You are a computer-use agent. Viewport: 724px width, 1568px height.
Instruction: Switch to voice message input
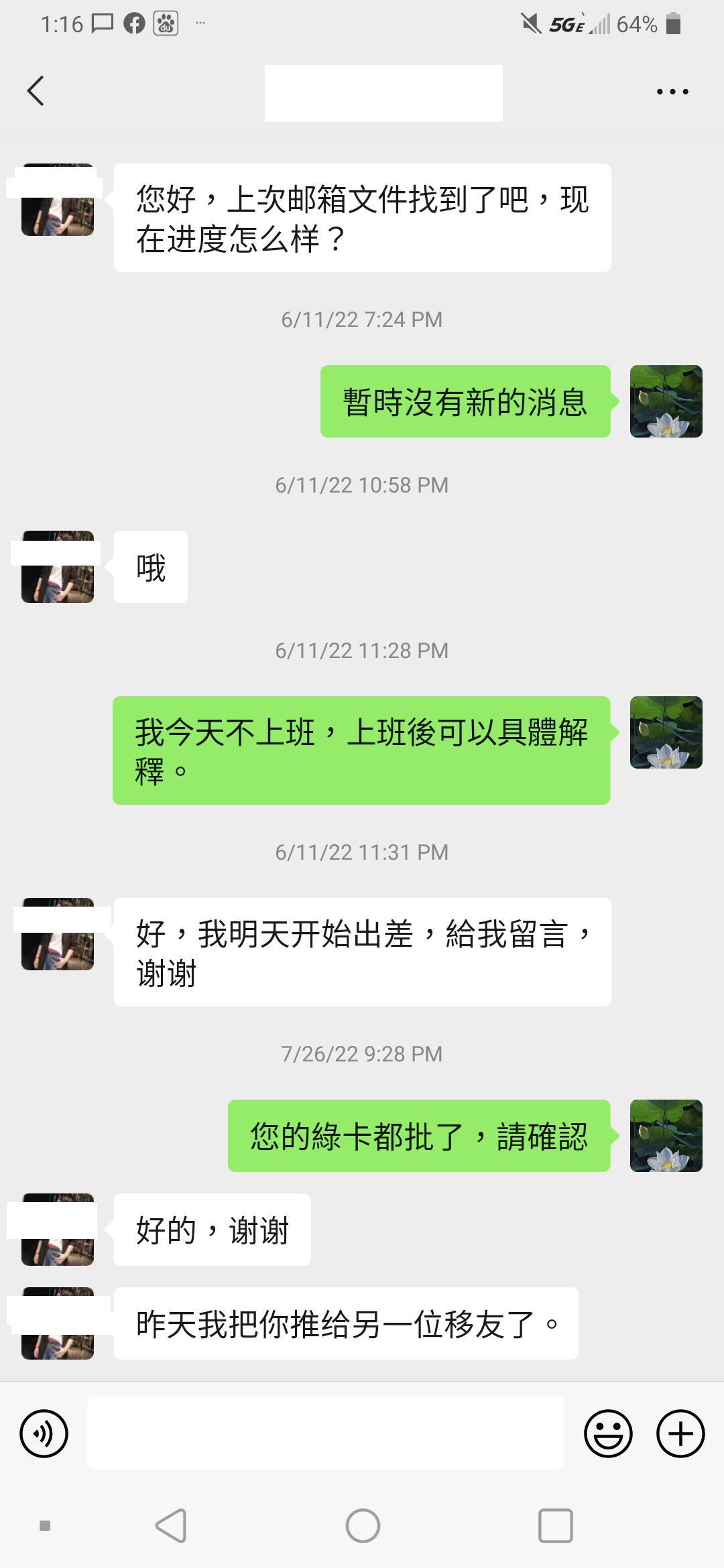[44, 1433]
